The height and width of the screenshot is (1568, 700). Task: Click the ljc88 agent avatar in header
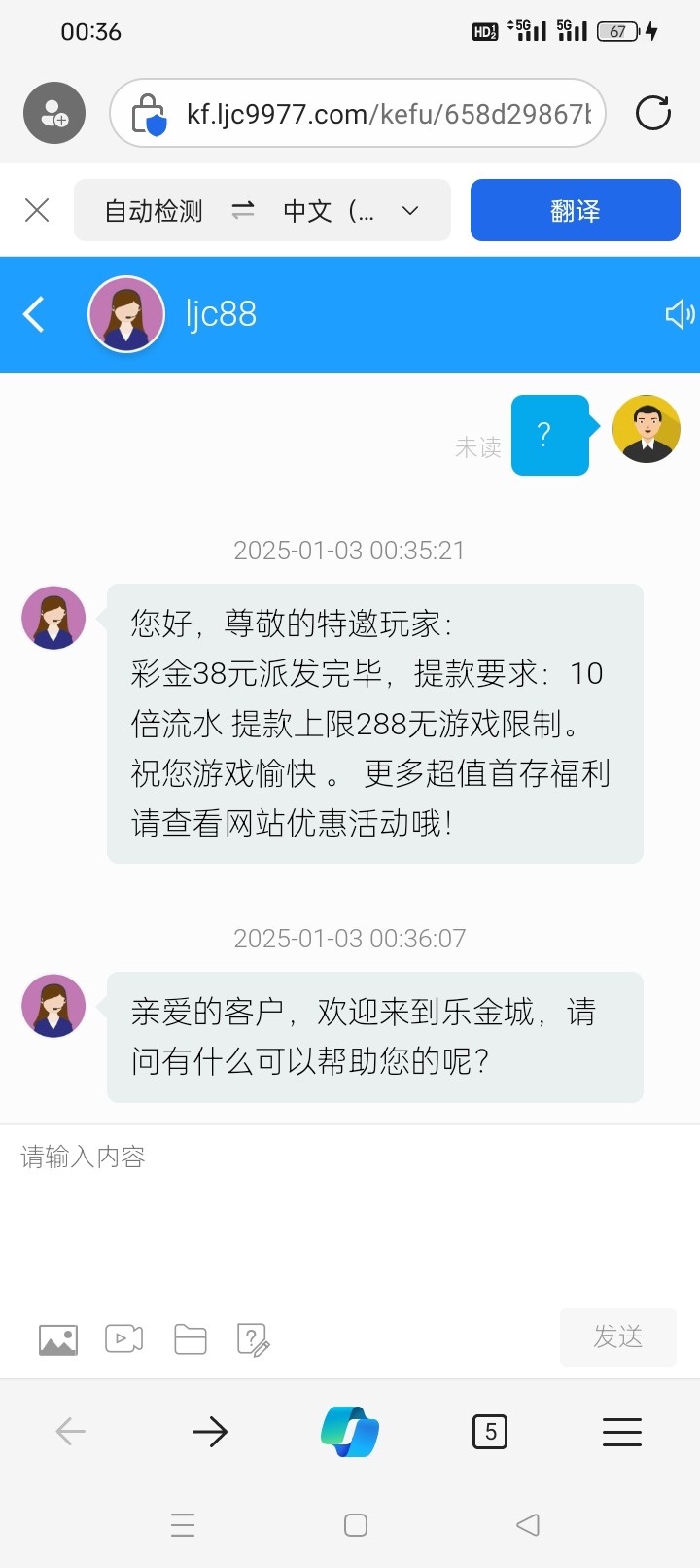125,313
